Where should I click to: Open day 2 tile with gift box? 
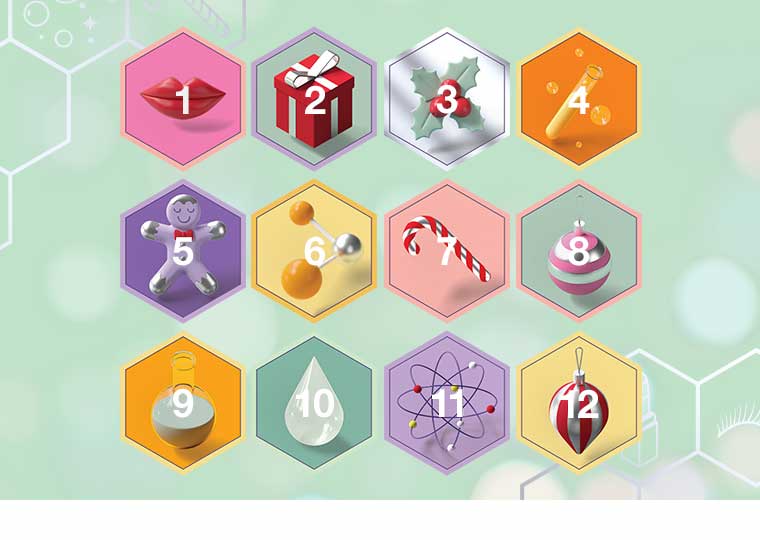(314, 99)
